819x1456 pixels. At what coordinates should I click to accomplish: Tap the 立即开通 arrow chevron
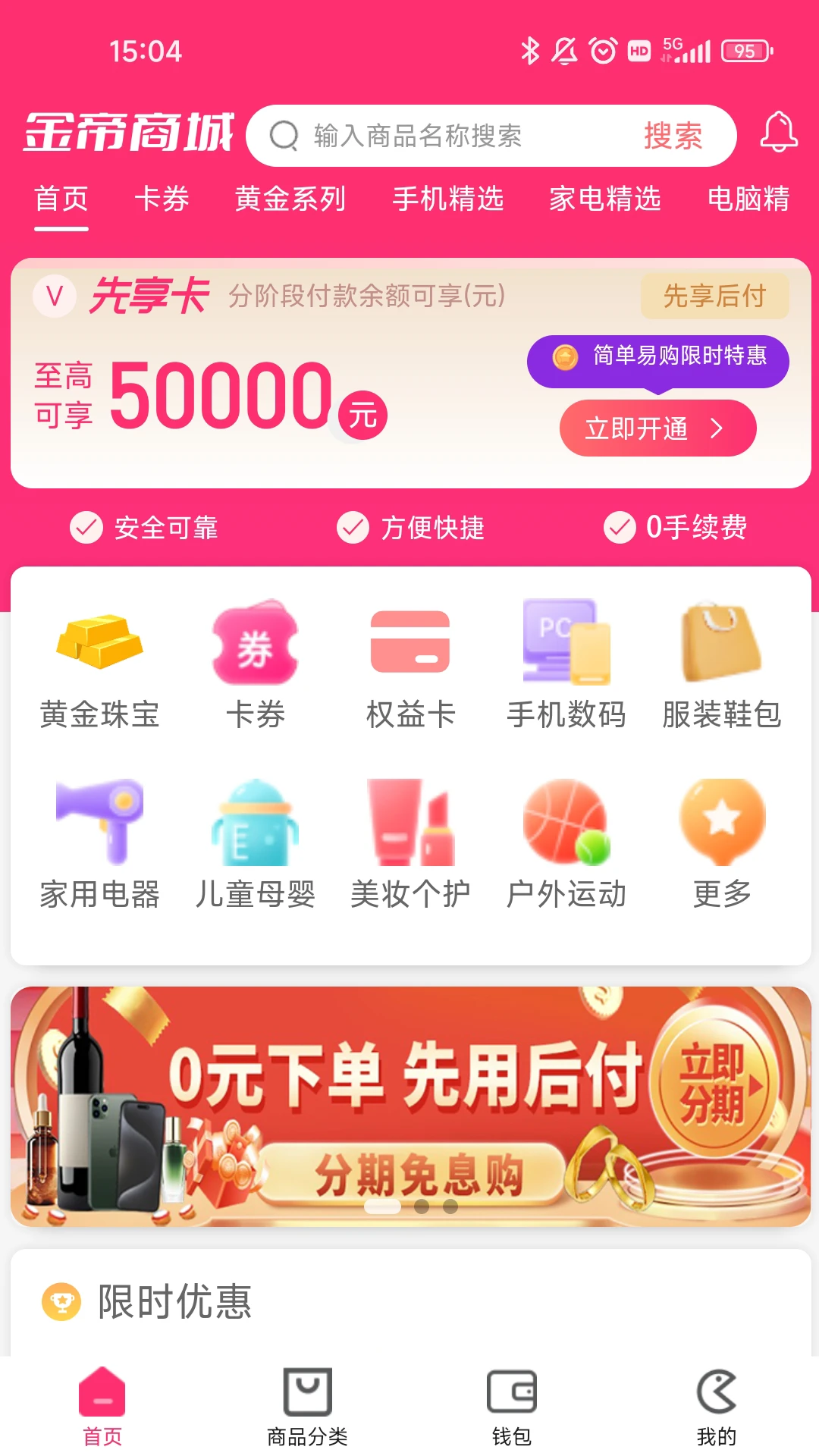[x=717, y=428]
